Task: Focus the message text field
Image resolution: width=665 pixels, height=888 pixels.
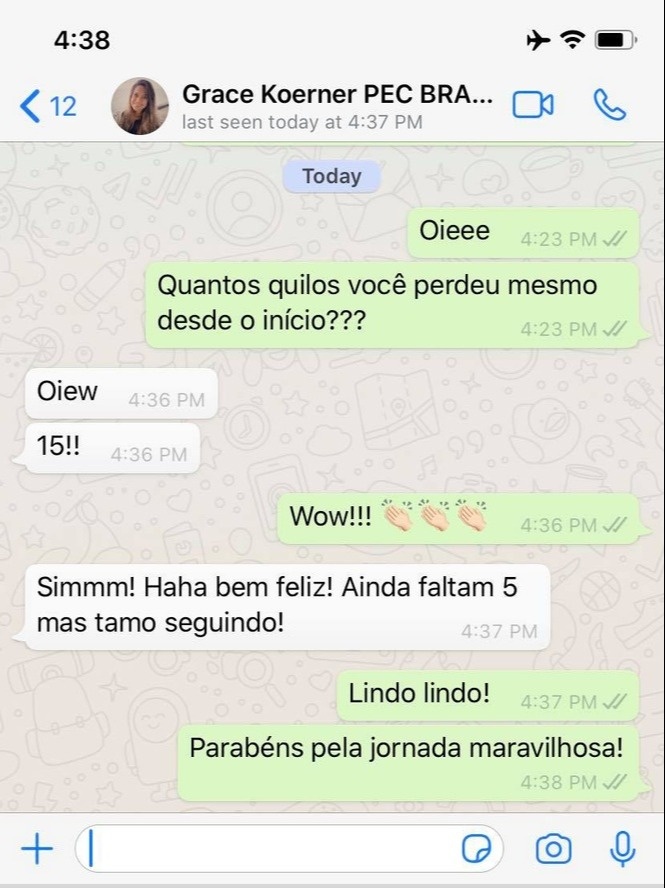Action: tap(270, 849)
